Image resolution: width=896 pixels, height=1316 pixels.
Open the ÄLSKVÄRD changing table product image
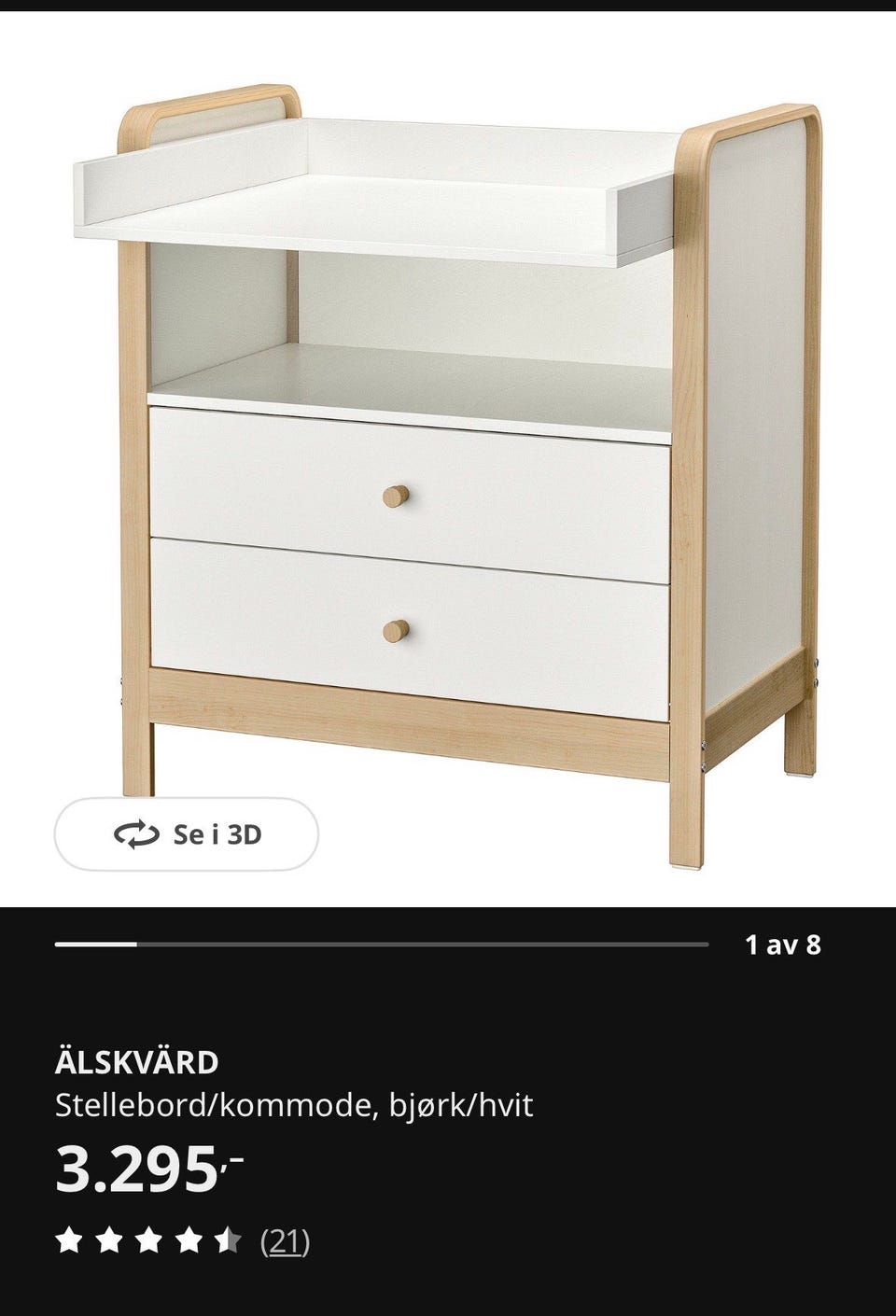click(x=448, y=448)
